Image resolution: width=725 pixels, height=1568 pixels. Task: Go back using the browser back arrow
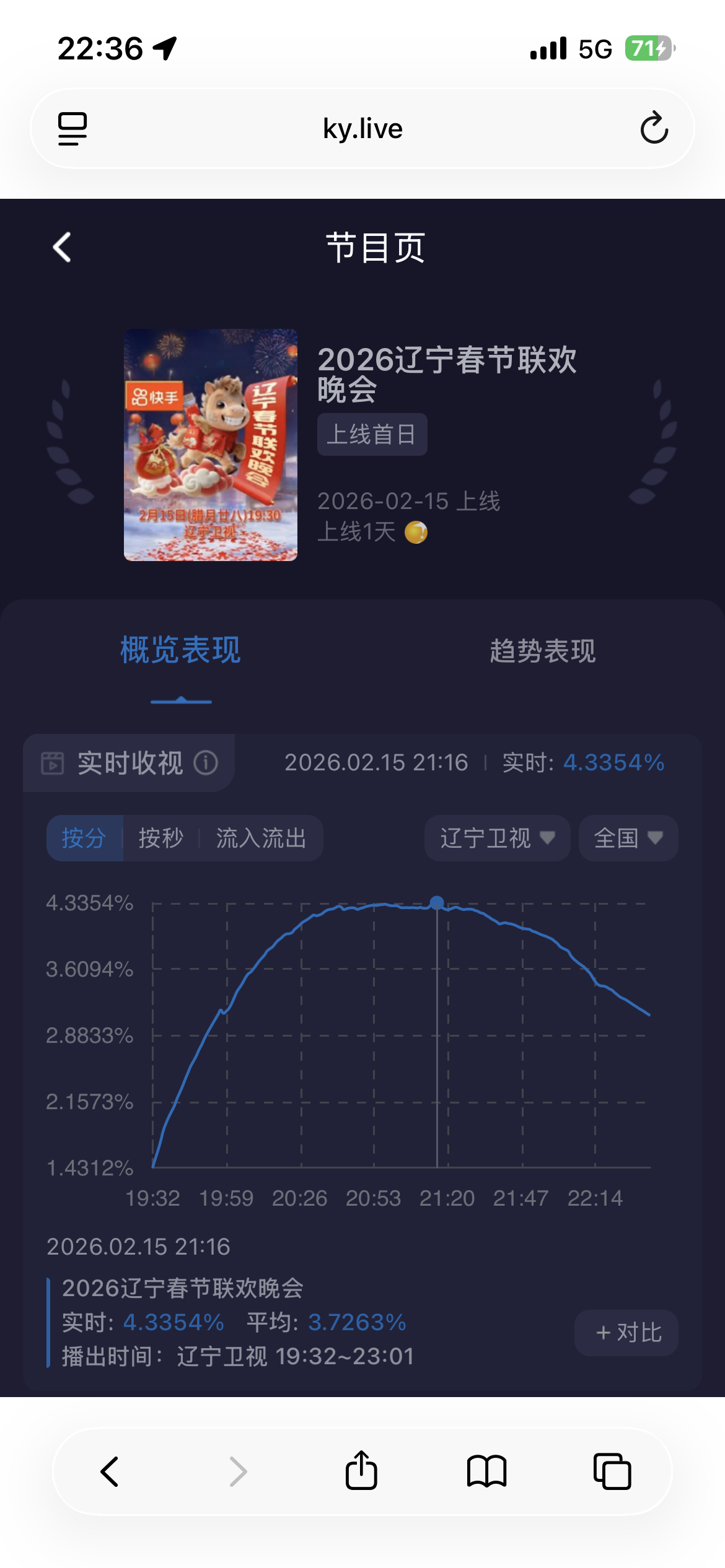[x=109, y=1473]
